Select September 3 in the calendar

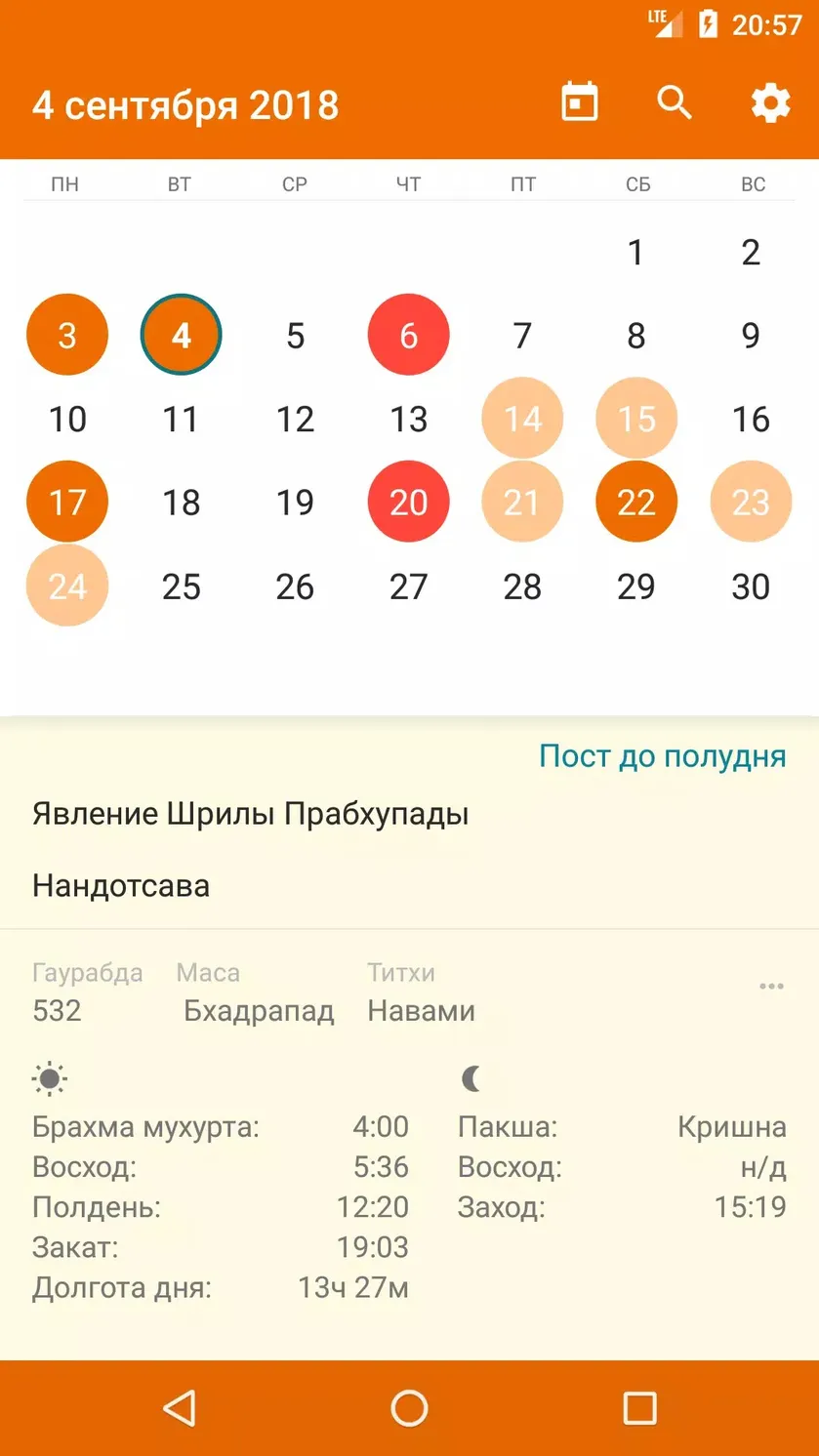[x=67, y=335]
